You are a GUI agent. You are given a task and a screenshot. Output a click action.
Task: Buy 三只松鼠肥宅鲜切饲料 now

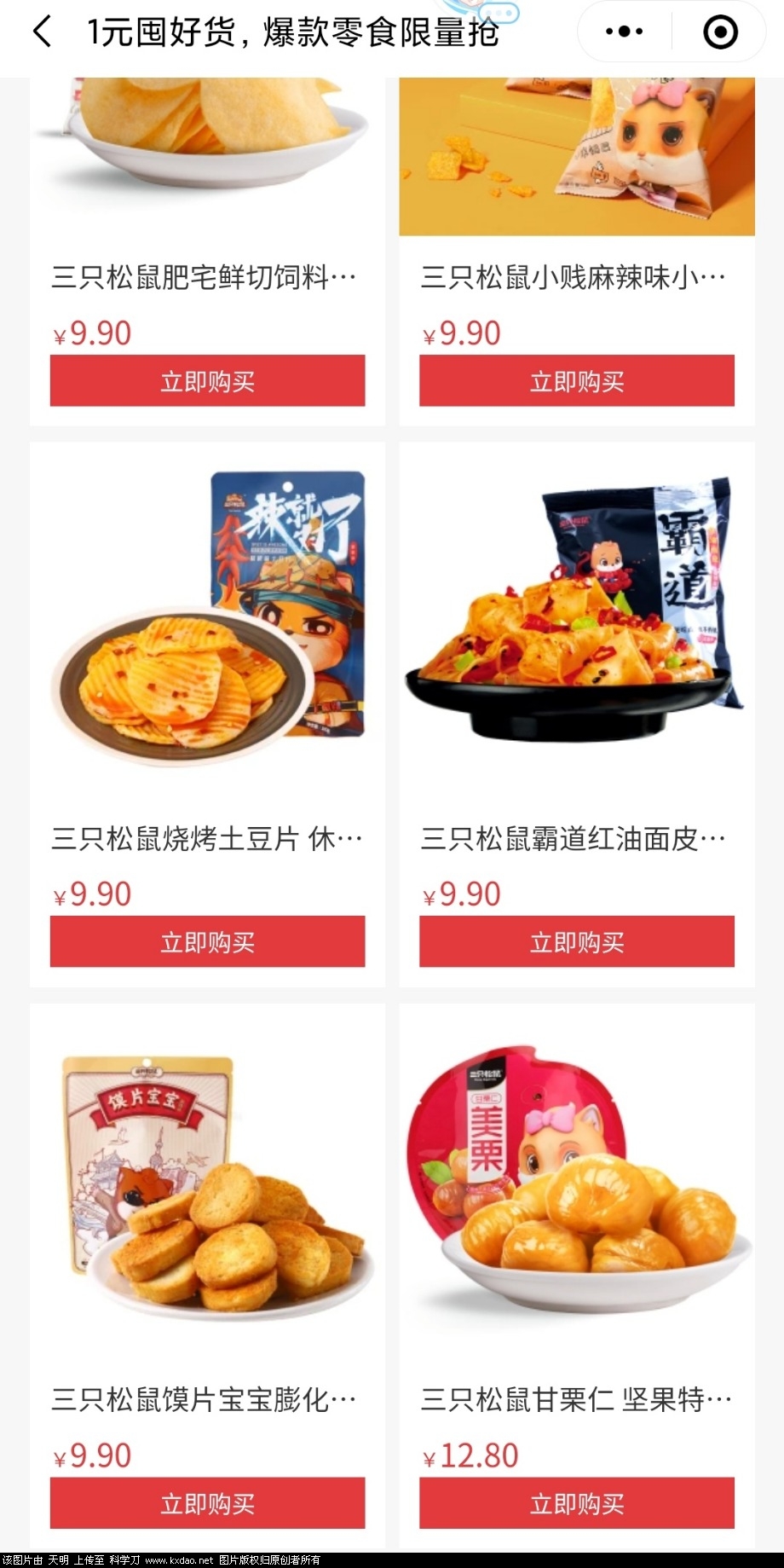pos(207,381)
